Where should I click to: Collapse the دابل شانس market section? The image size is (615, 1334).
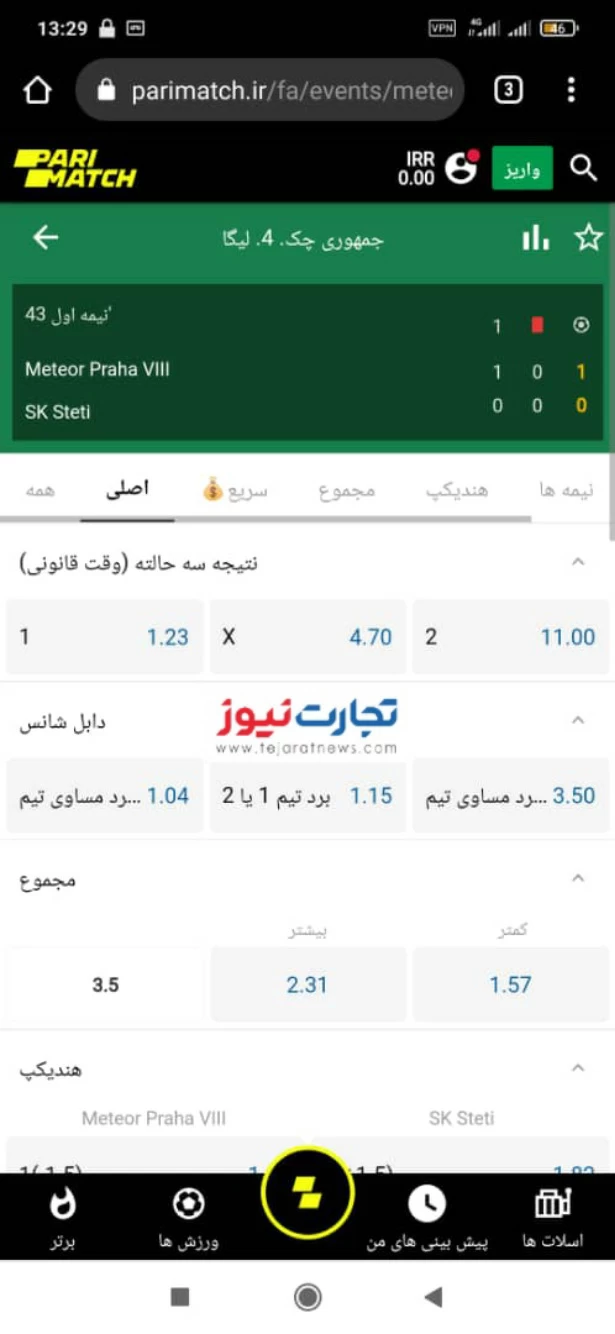click(x=577, y=720)
